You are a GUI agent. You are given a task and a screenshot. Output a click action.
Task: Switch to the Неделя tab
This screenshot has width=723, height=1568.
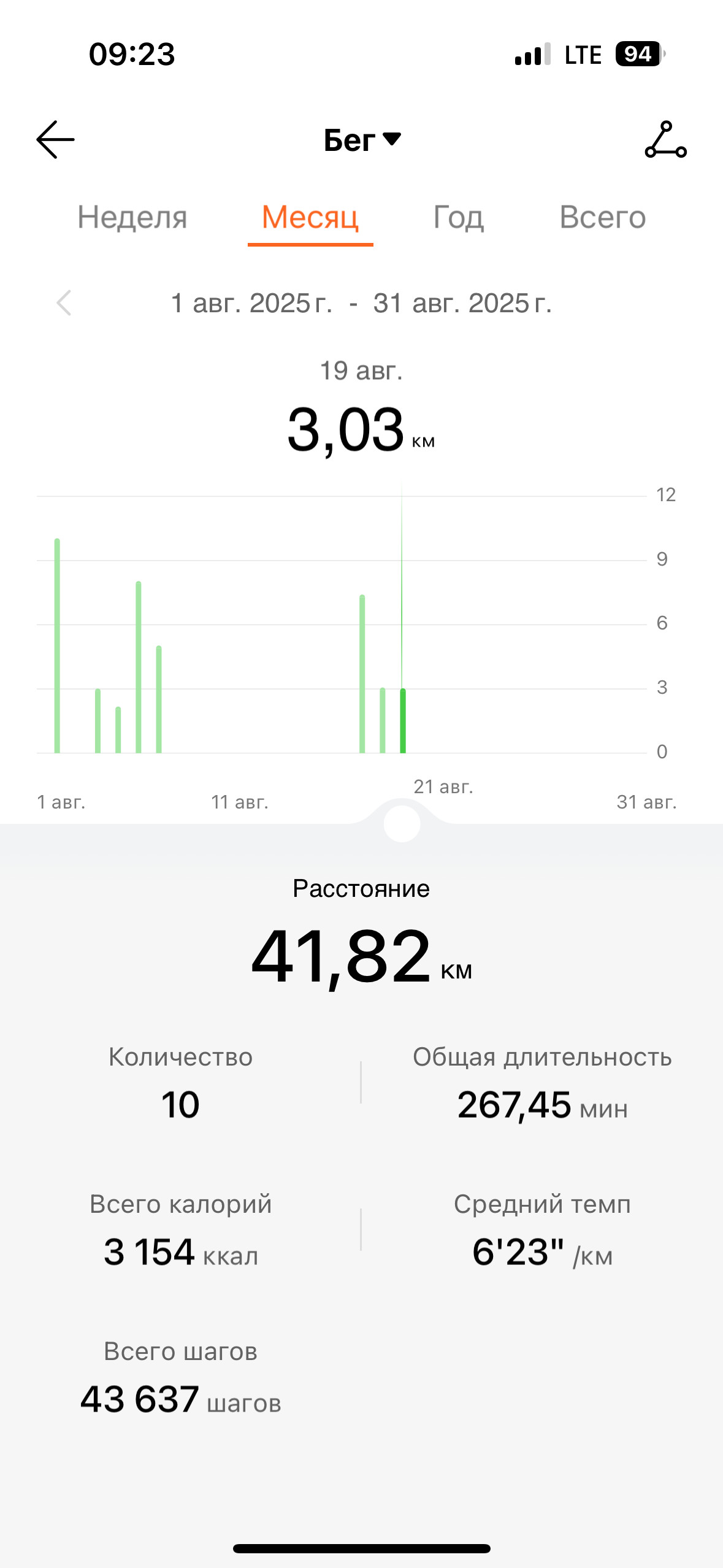tap(132, 217)
